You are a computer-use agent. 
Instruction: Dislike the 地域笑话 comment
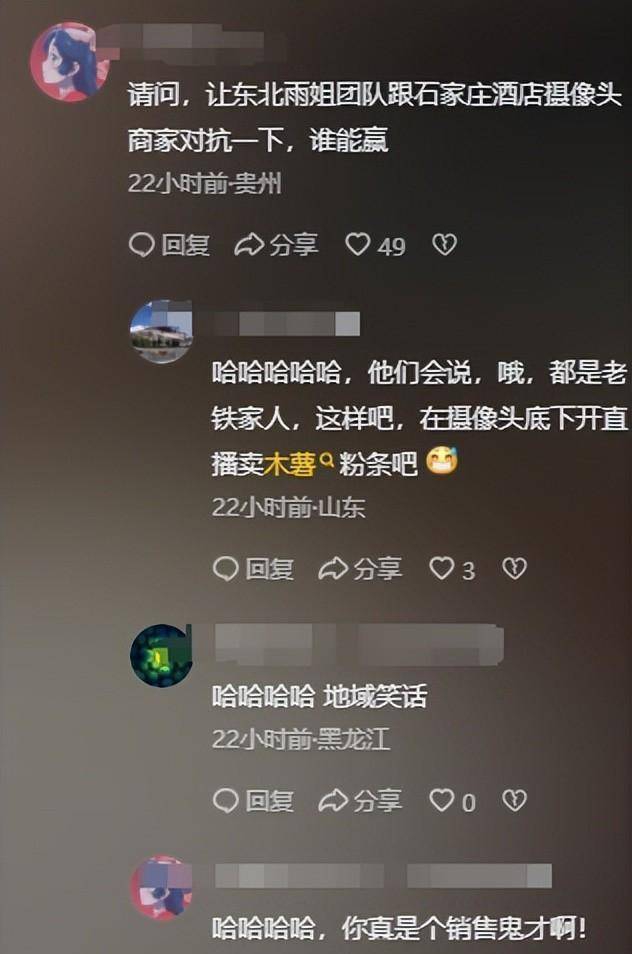point(514,801)
